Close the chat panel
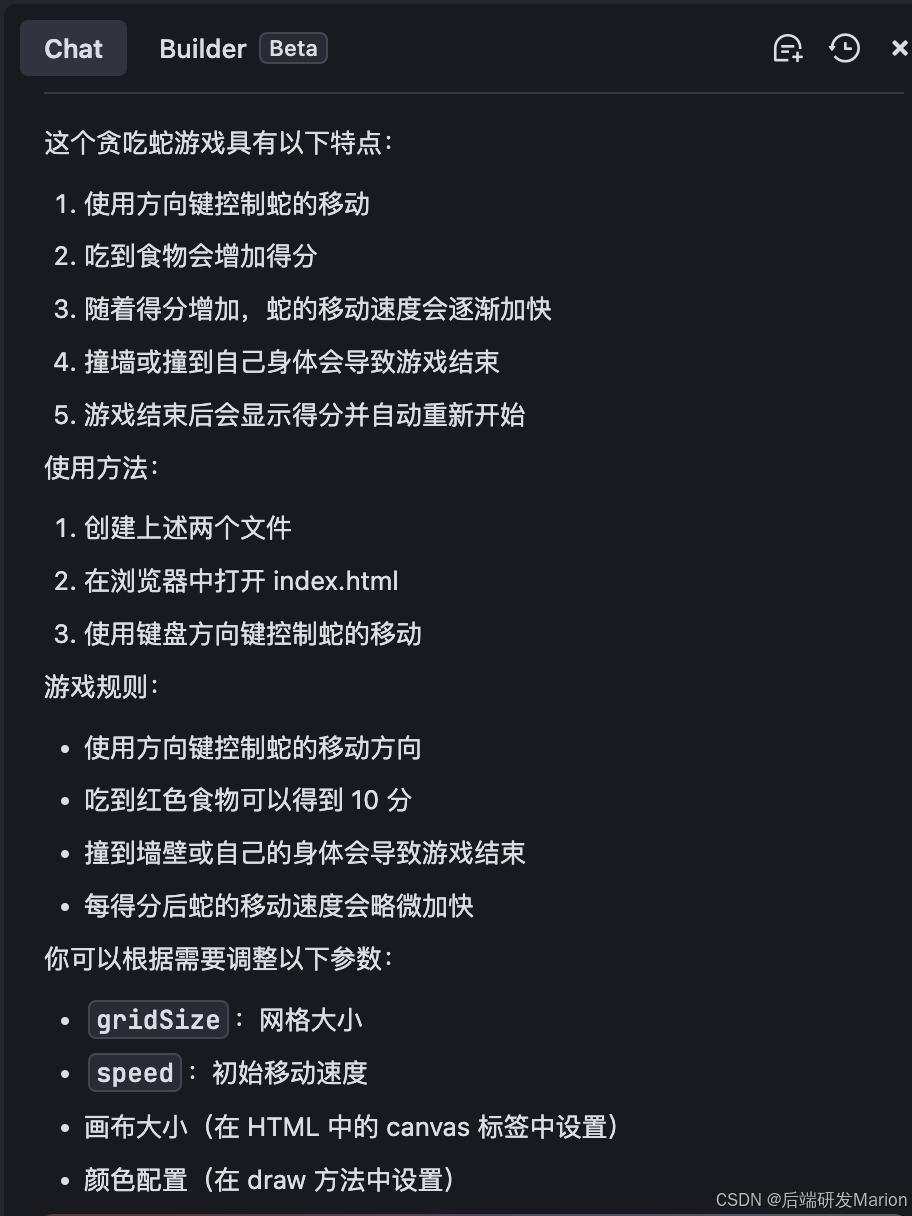The image size is (912, 1216). tap(898, 48)
